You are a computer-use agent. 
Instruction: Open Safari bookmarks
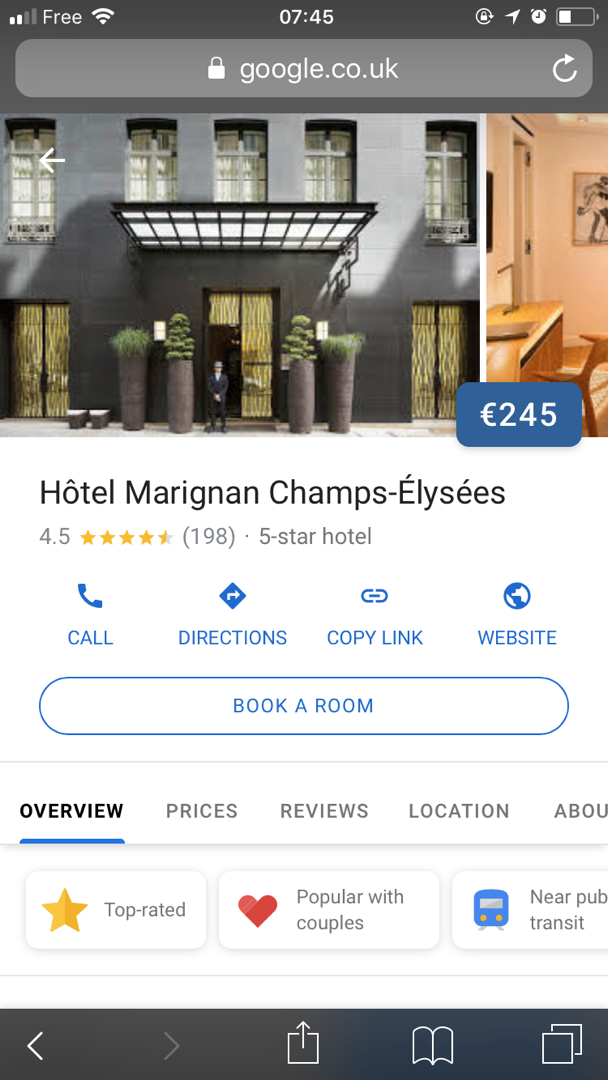coord(433,1046)
